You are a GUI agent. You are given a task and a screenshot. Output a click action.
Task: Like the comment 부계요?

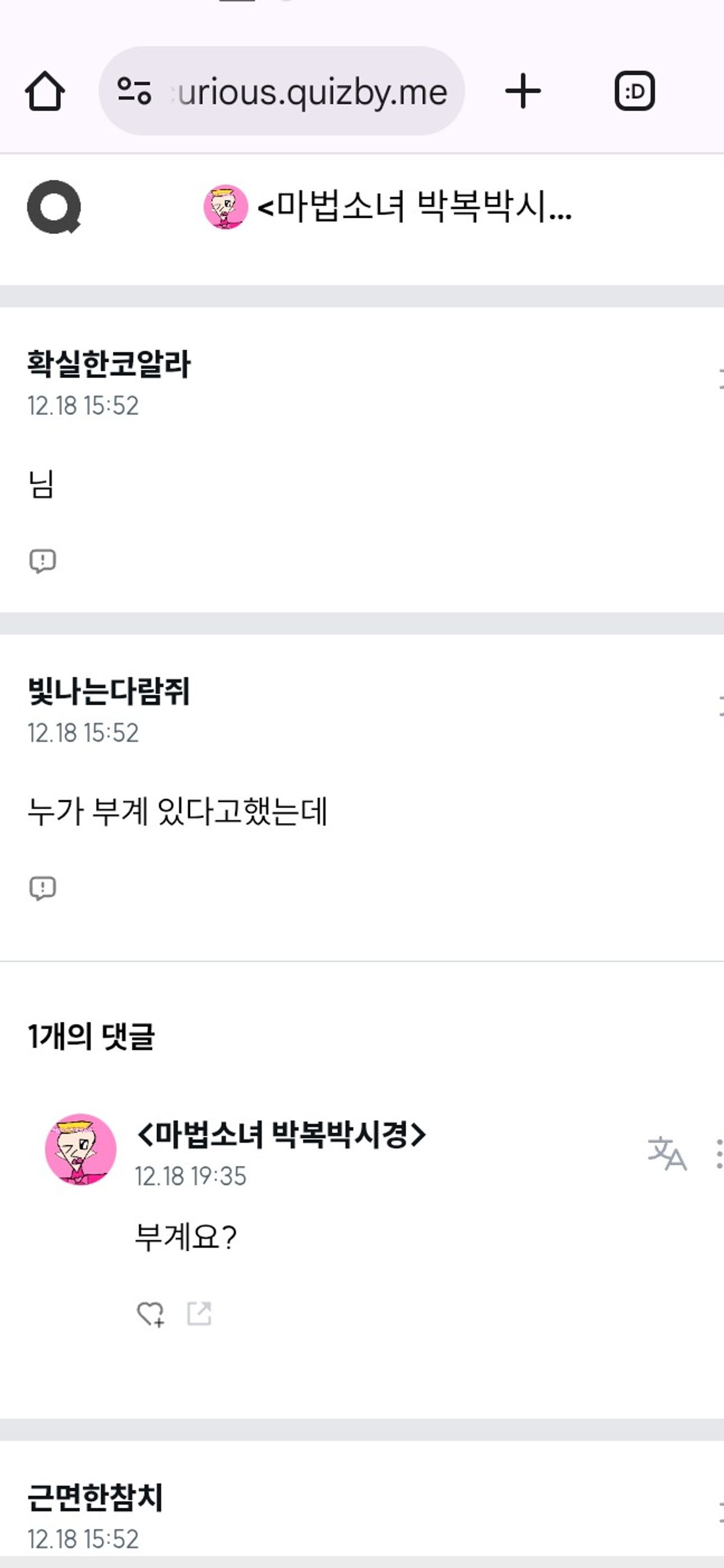(x=150, y=1314)
